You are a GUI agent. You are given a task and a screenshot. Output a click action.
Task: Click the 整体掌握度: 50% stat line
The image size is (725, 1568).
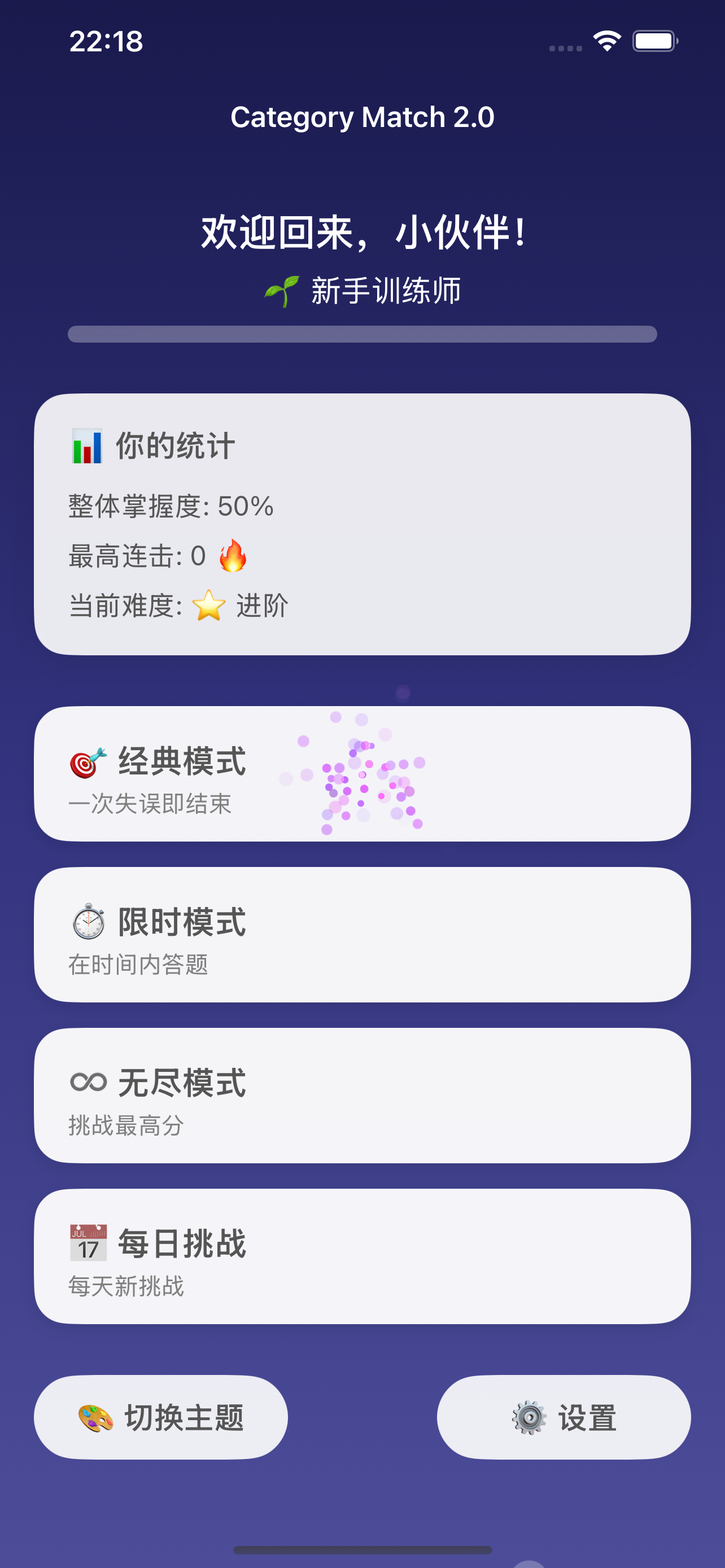[171, 505]
